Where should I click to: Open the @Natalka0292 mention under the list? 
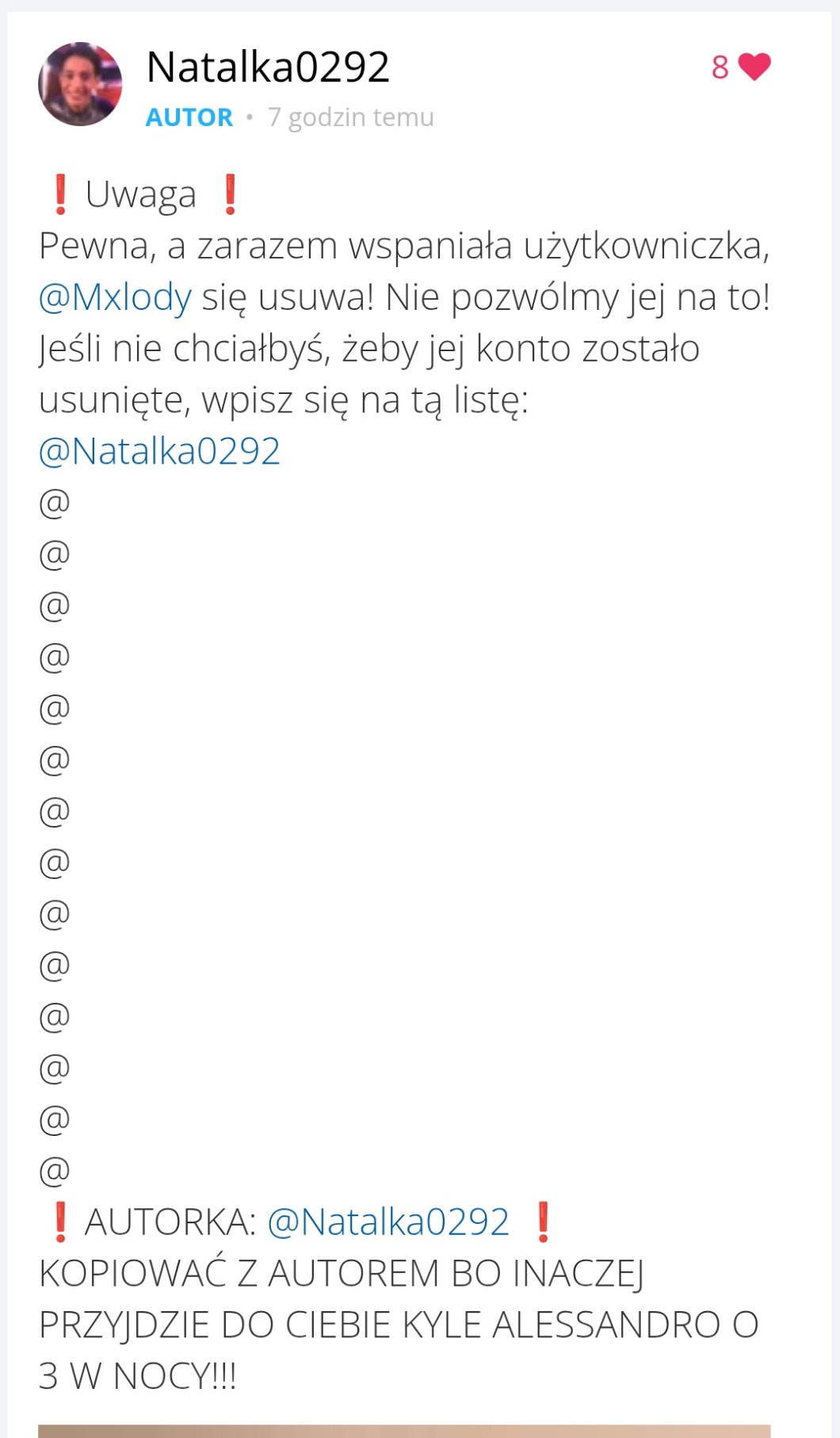click(159, 452)
